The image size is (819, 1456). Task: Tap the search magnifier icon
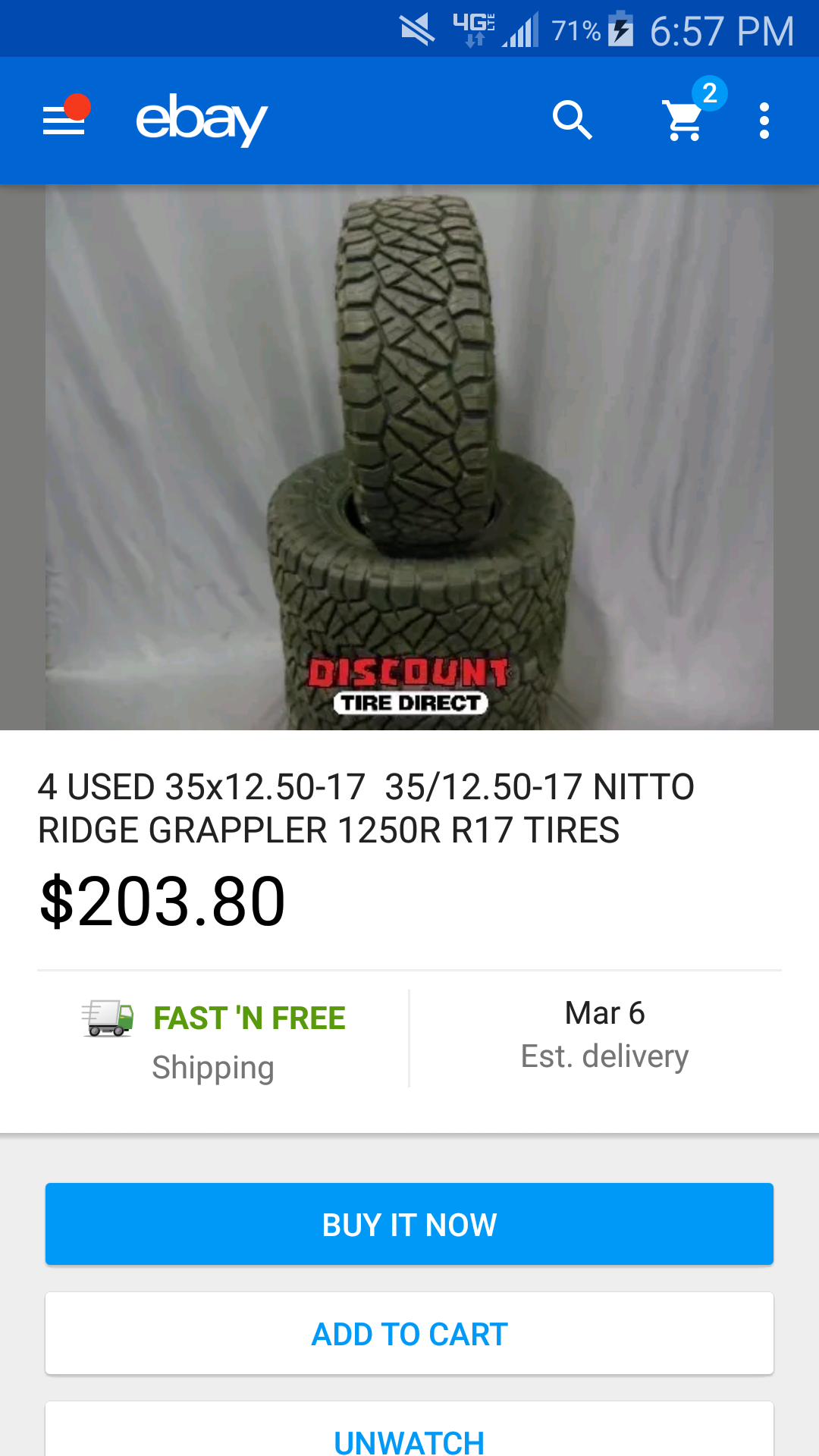572,121
